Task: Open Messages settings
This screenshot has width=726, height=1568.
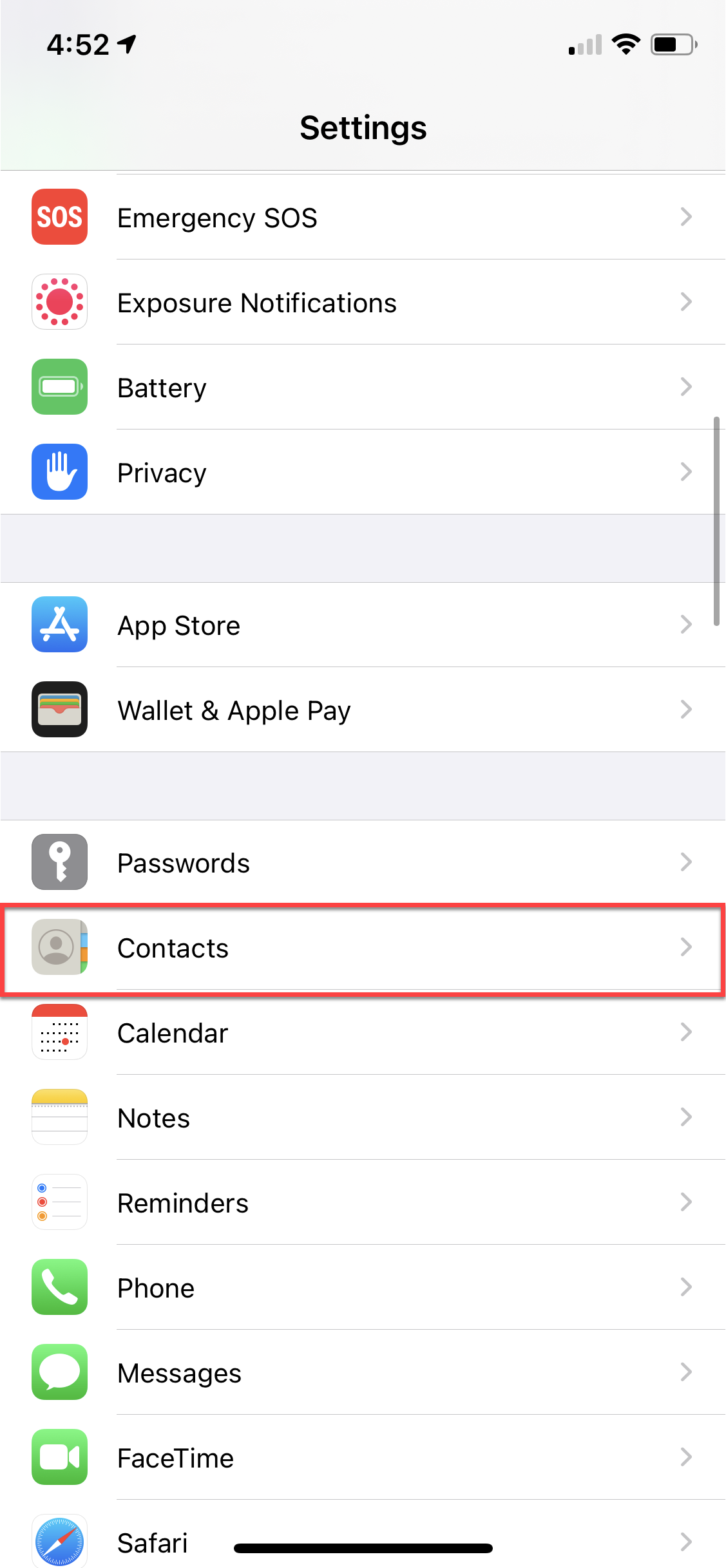Action: click(363, 1373)
